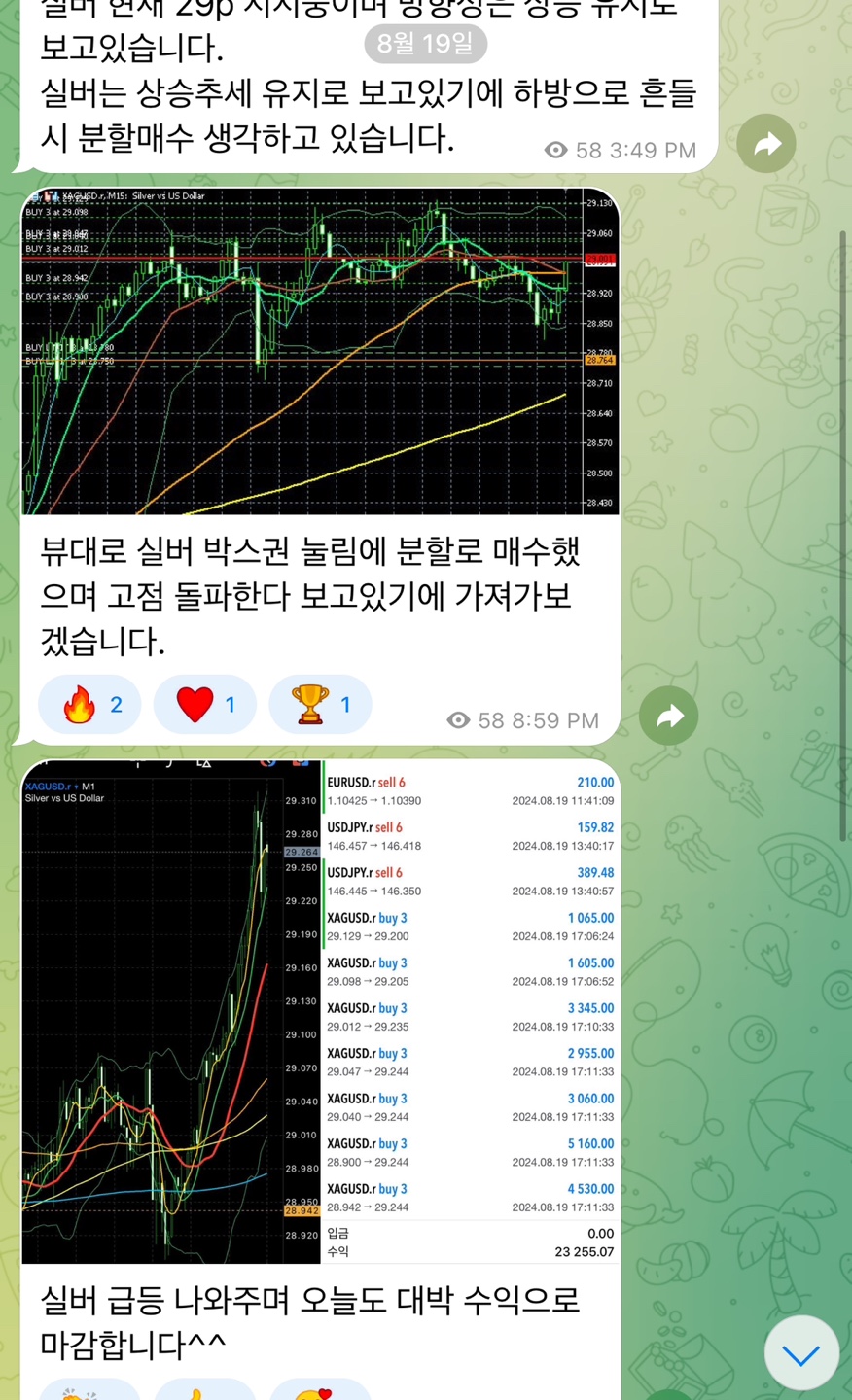Jump to the latest messages

pyautogui.click(x=800, y=1353)
